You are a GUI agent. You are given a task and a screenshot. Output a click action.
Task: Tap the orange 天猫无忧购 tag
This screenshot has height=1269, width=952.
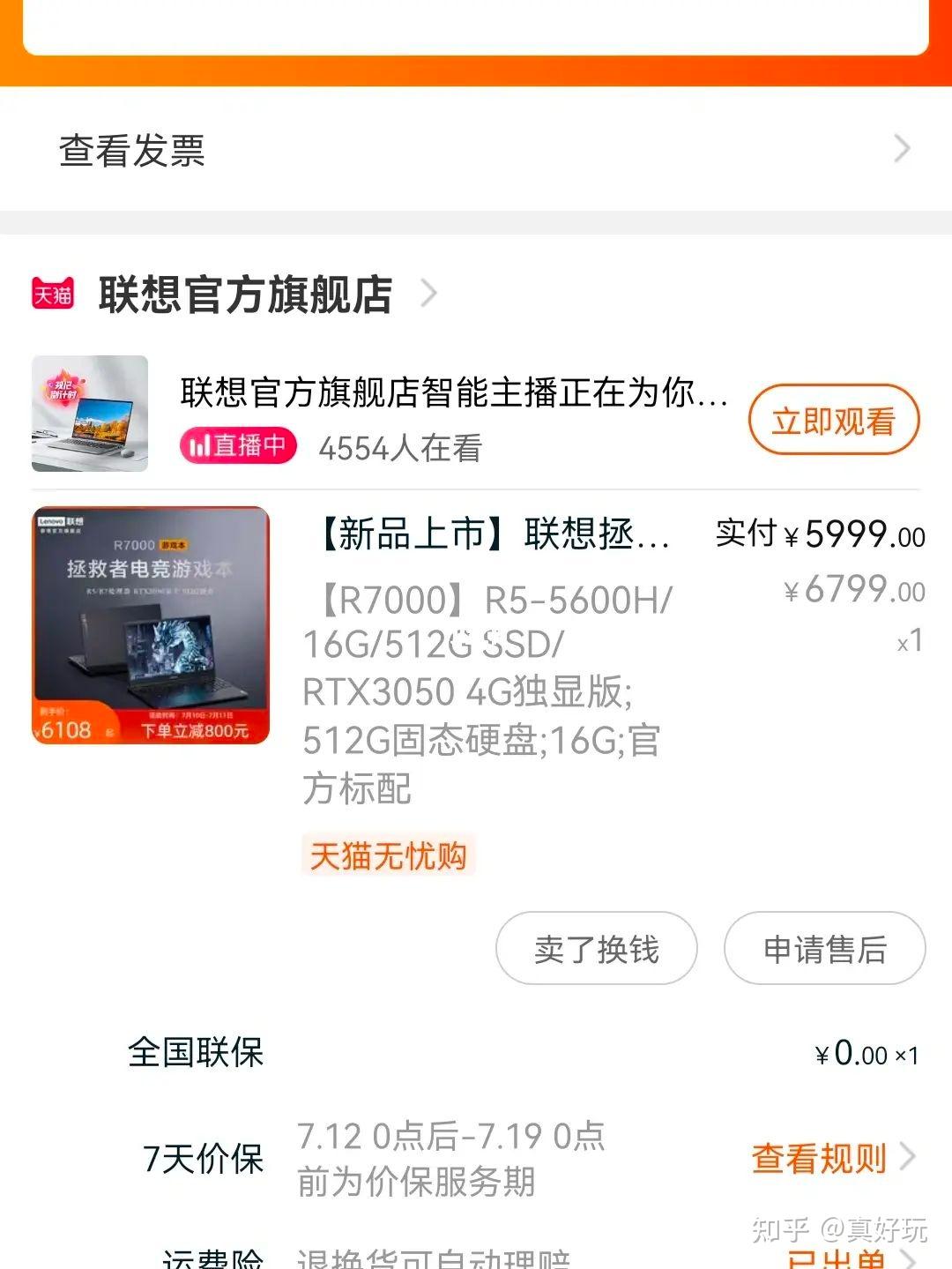[x=390, y=856]
